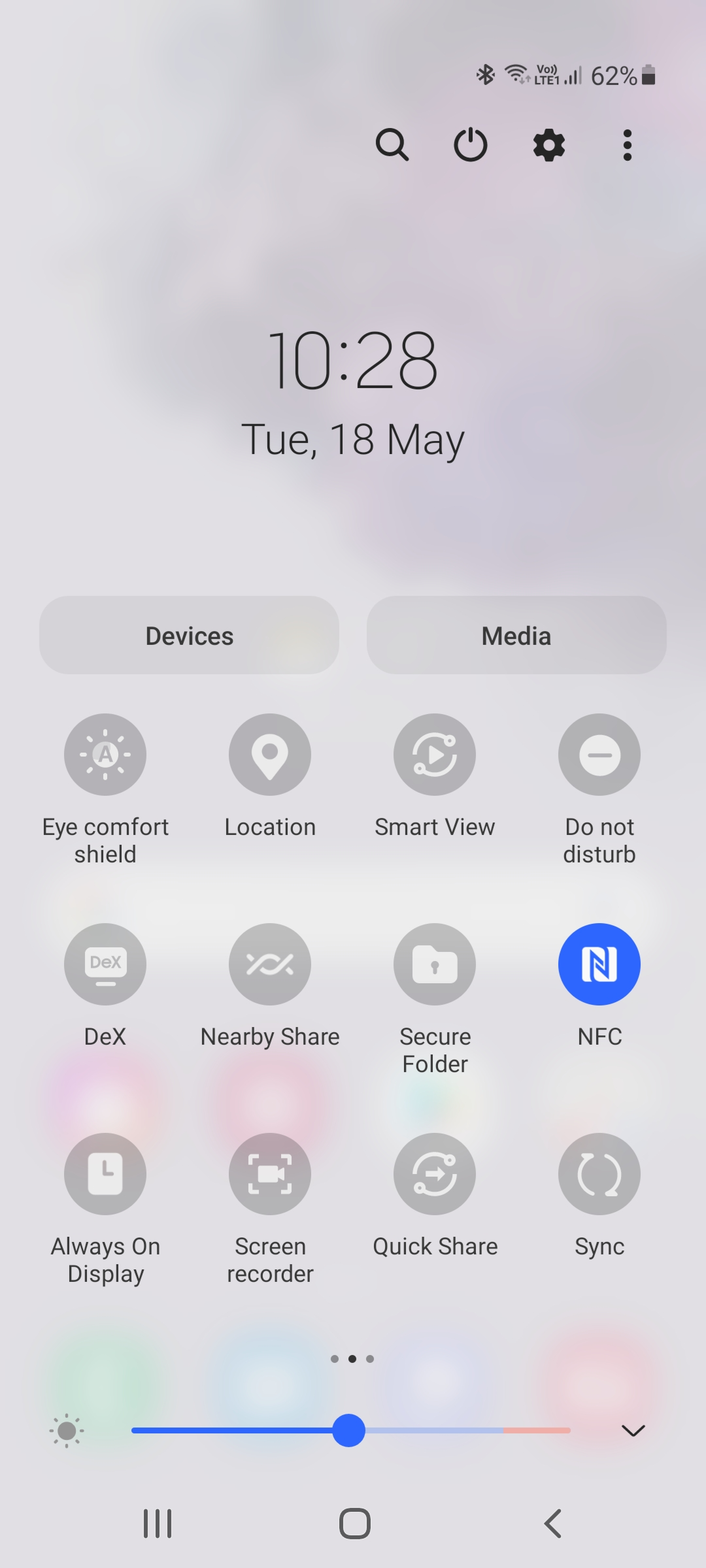The height and width of the screenshot is (1568, 706).
Task: Open the Media panel
Action: pyautogui.click(x=516, y=635)
